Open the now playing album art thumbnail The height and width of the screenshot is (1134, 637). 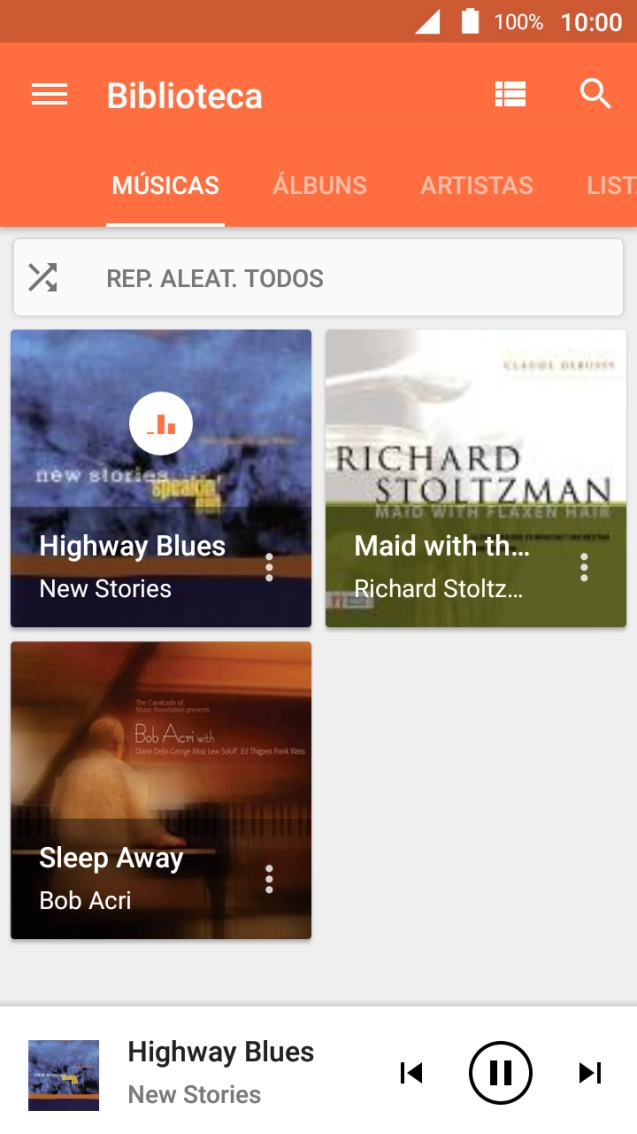tap(63, 1075)
